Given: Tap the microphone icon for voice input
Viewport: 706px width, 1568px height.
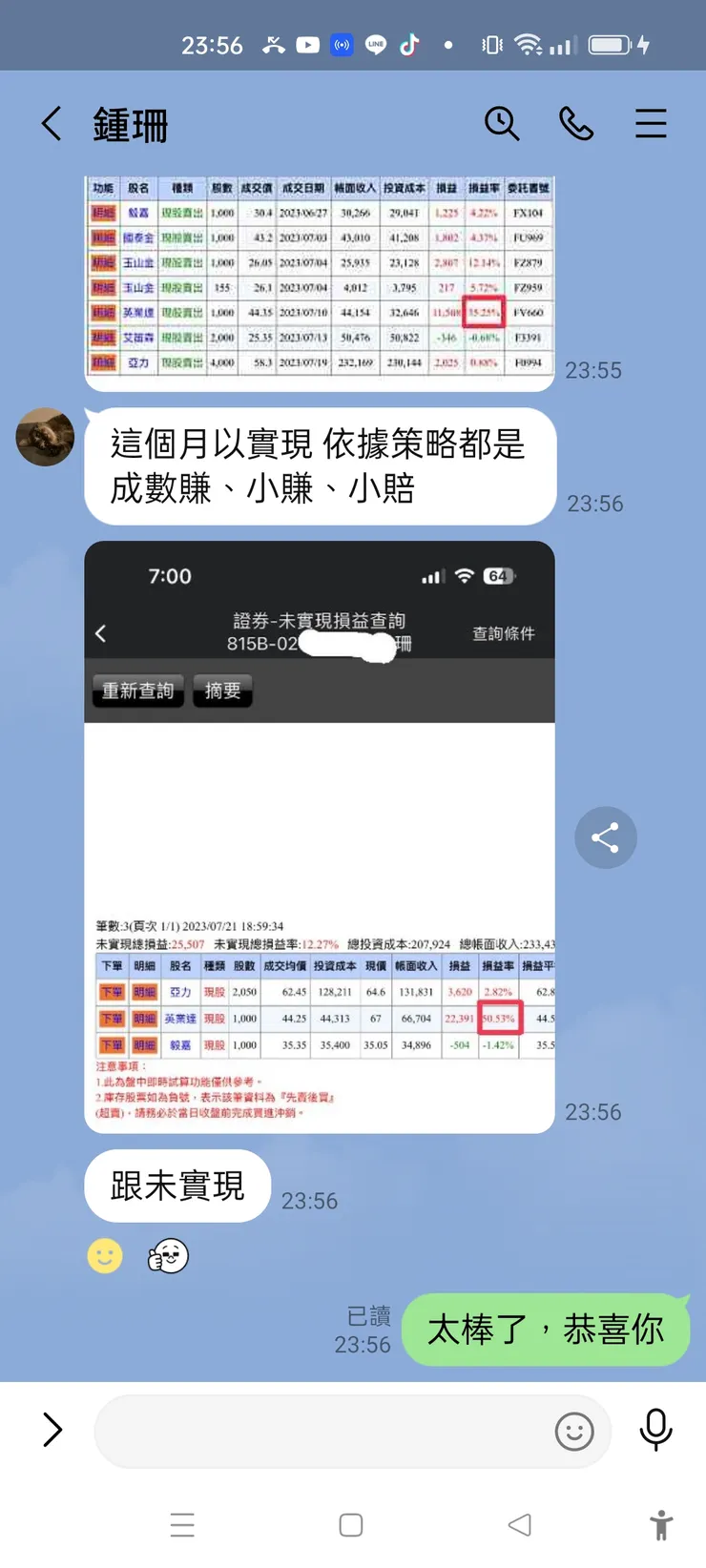Looking at the screenshot, I should [x=655, y=1432].
